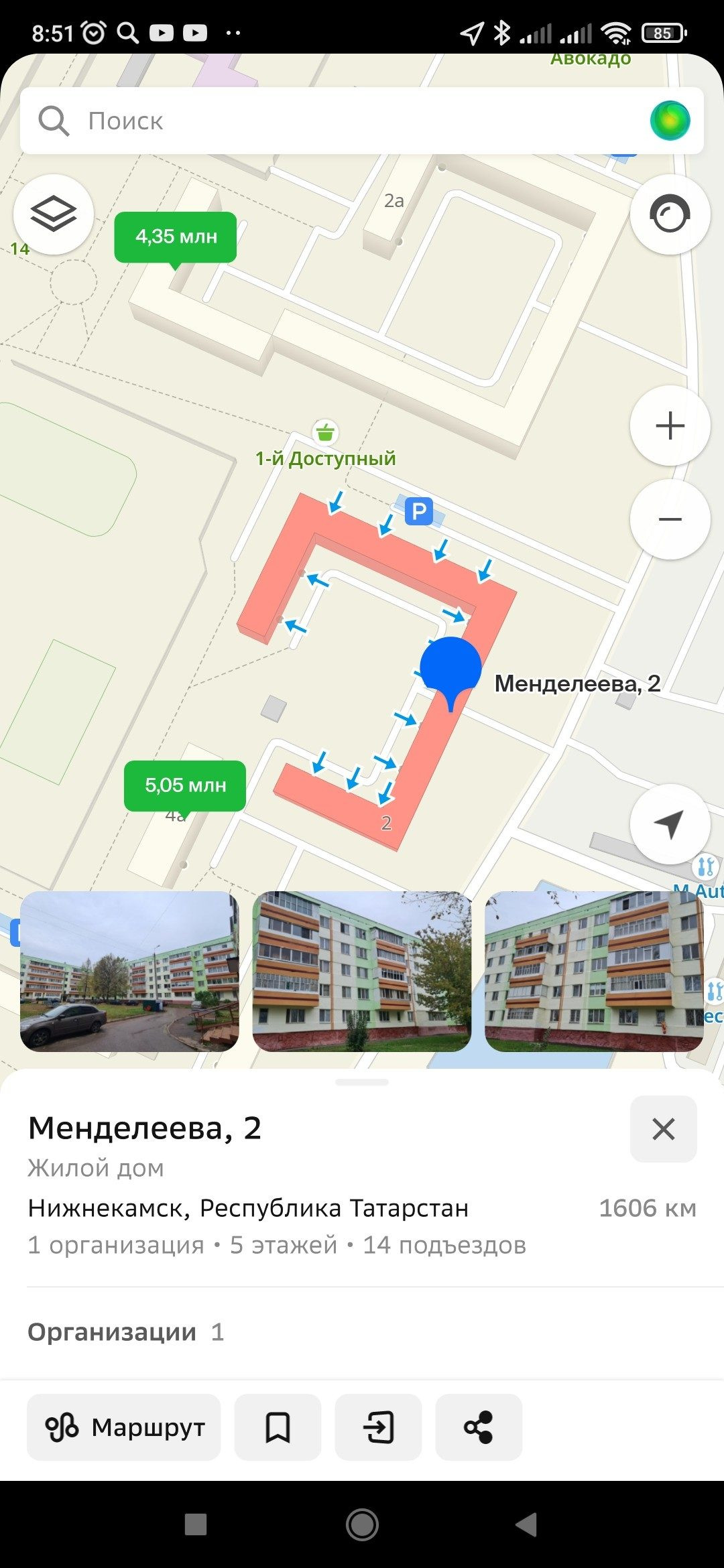Zoom in with the plus button
This screenshot has width=724, height=1568.
coord(670,426)
